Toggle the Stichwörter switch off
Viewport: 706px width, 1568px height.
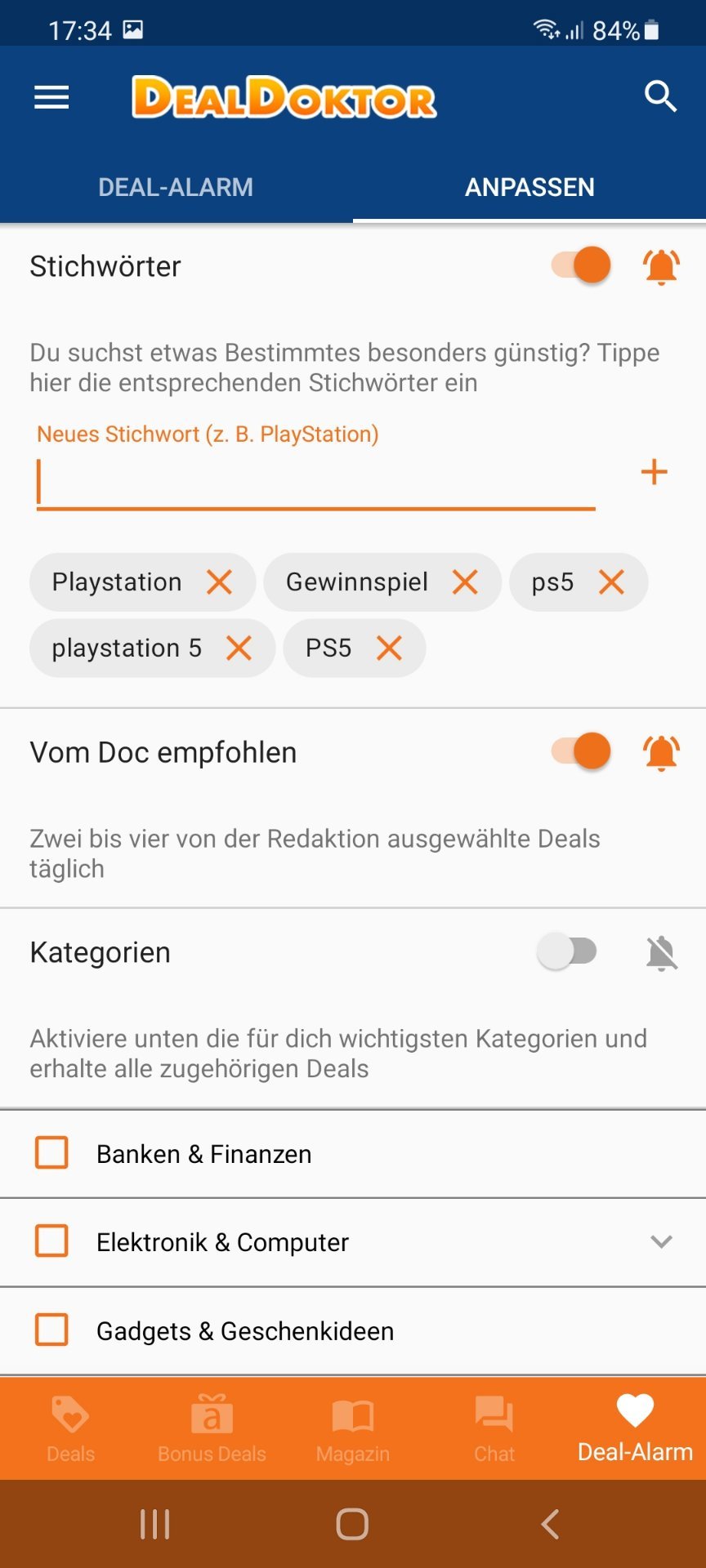[581, 265]
